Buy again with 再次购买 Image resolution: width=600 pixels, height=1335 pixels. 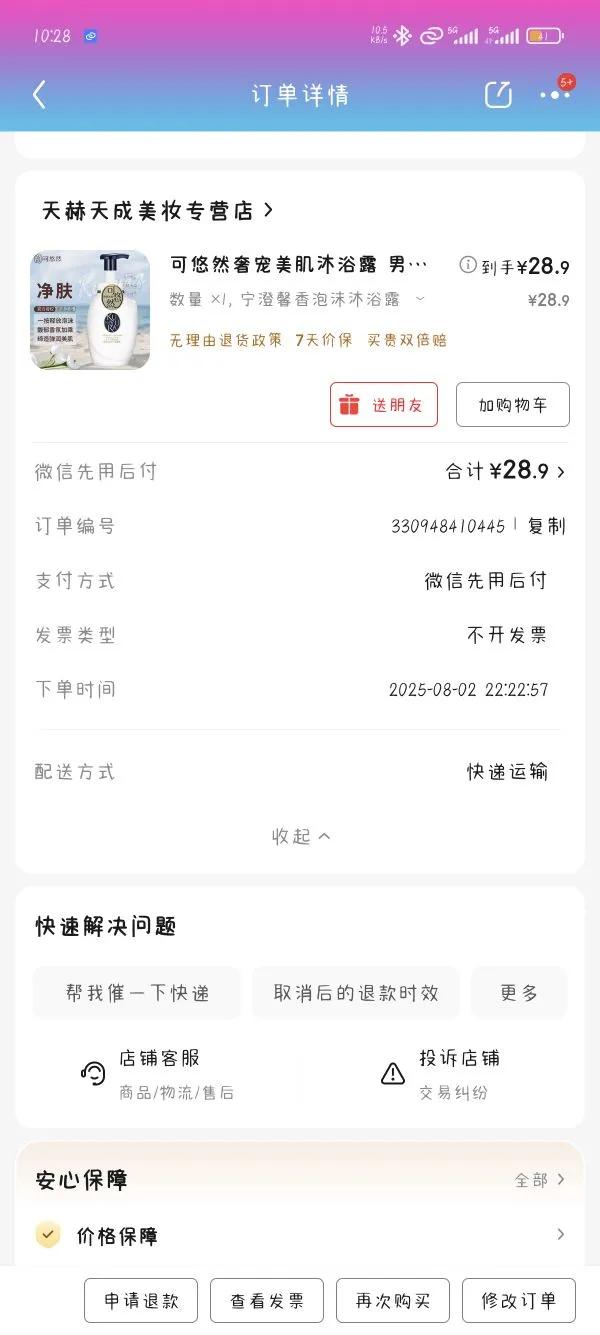393,1301
